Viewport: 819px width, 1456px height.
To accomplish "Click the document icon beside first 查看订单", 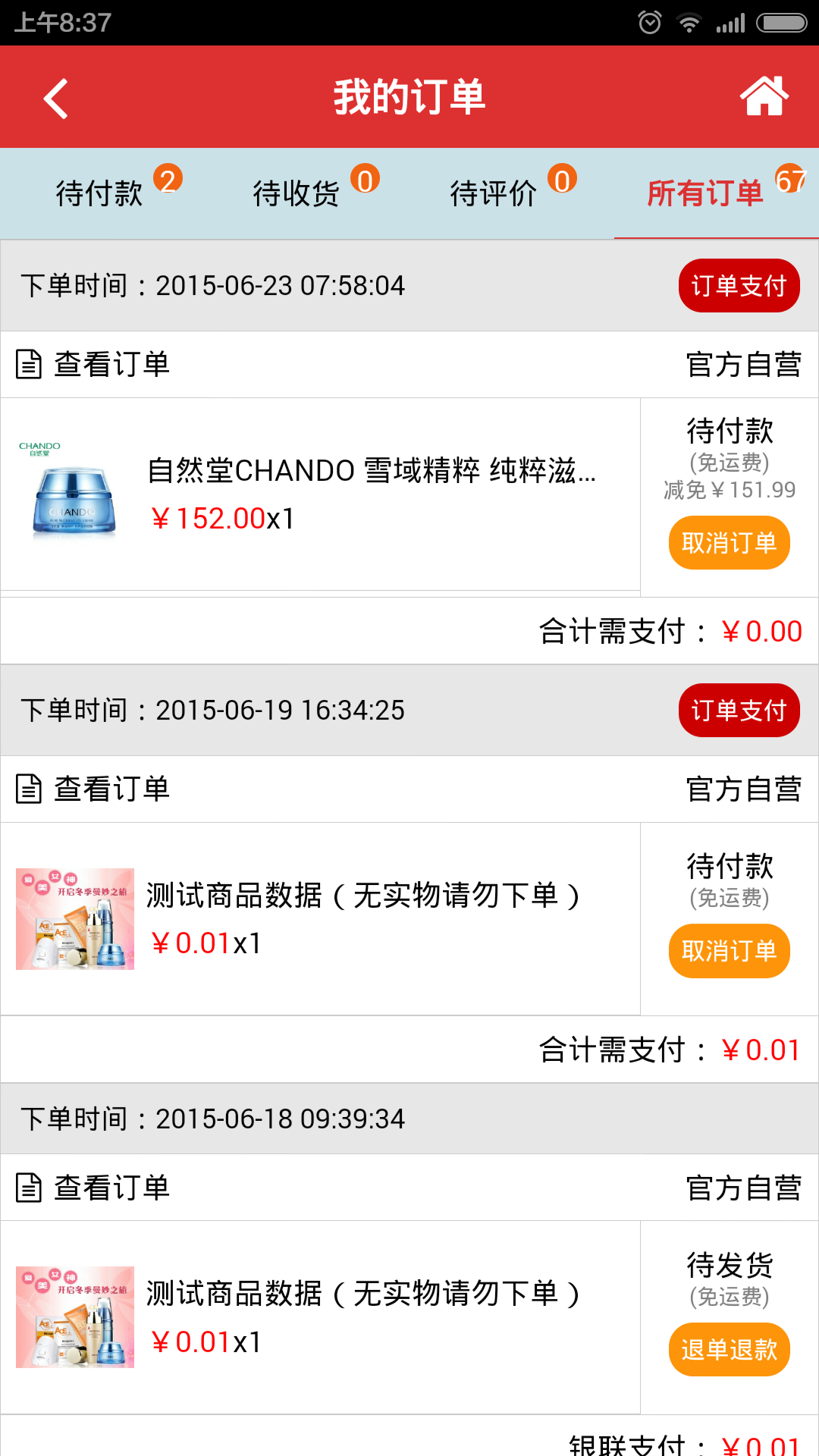I will coord(29,364).
